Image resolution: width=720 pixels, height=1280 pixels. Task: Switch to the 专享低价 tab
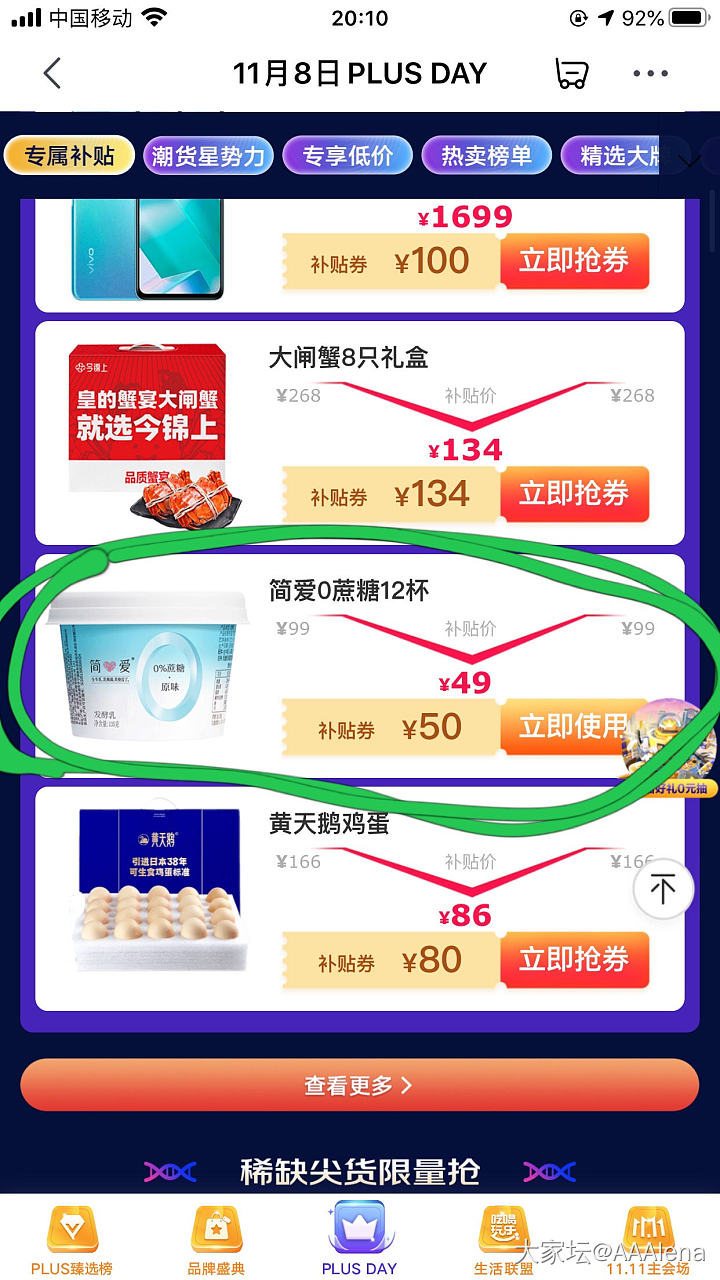coord(347,156)
